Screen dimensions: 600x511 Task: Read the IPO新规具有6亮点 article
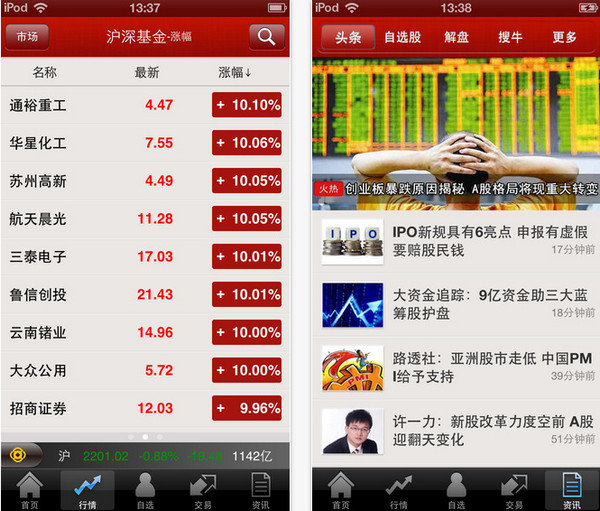click(456, 242)
